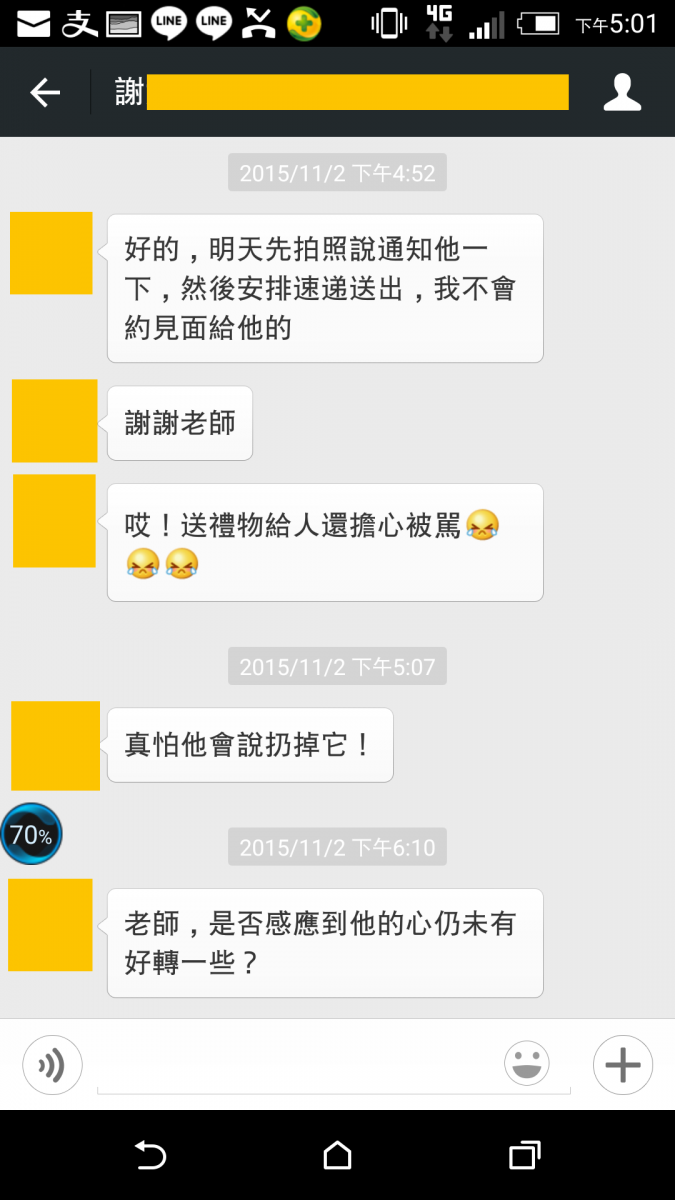Tap the message text field
The image size is (675, 1200).
click(x=300, y=1067)
